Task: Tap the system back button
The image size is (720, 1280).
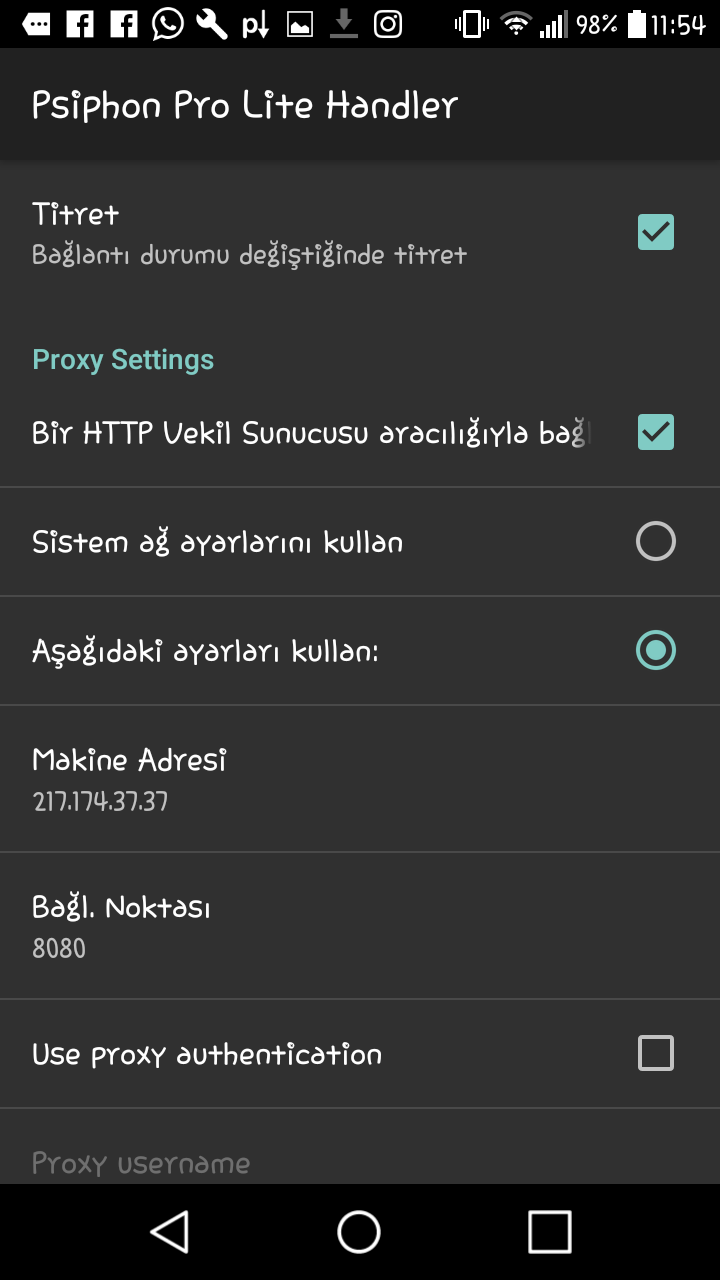Action: pos(170,1232)
